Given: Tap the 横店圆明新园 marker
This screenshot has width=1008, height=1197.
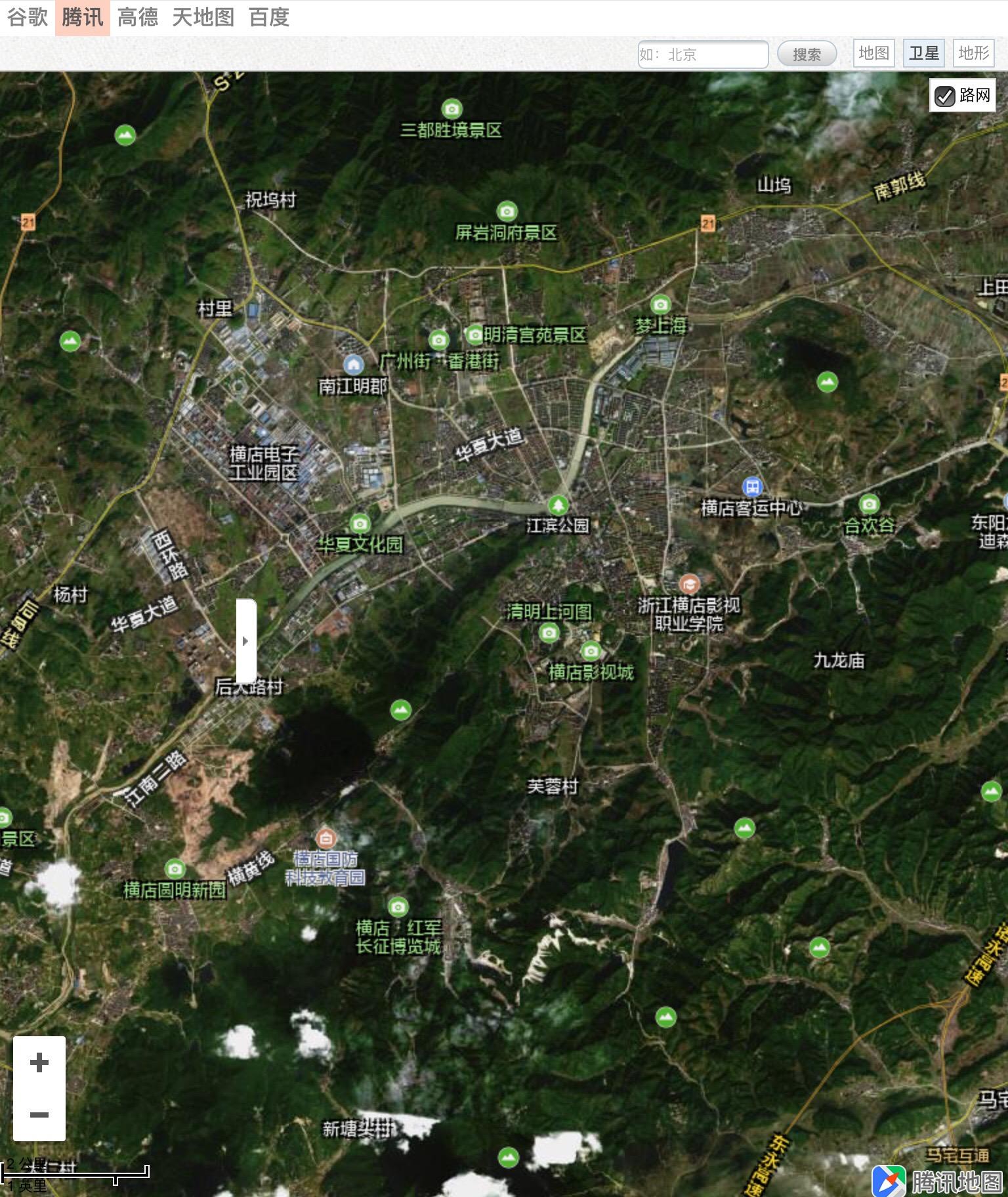Looking at the screenshot, I should point(174,870).
